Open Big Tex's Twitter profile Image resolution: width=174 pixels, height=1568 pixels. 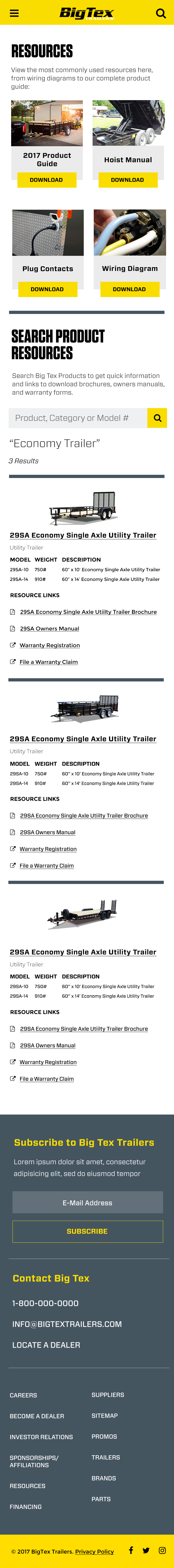pos(146,1550)
